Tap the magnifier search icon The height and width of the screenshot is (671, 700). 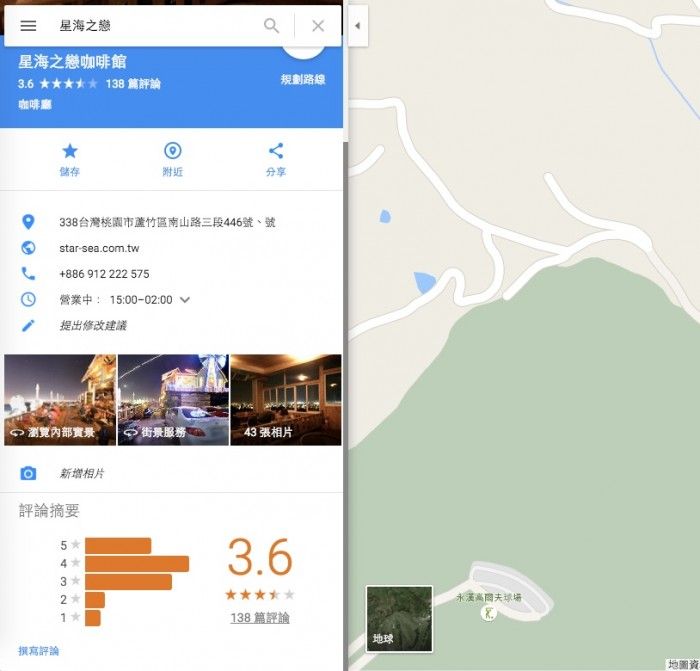point(271,26)
